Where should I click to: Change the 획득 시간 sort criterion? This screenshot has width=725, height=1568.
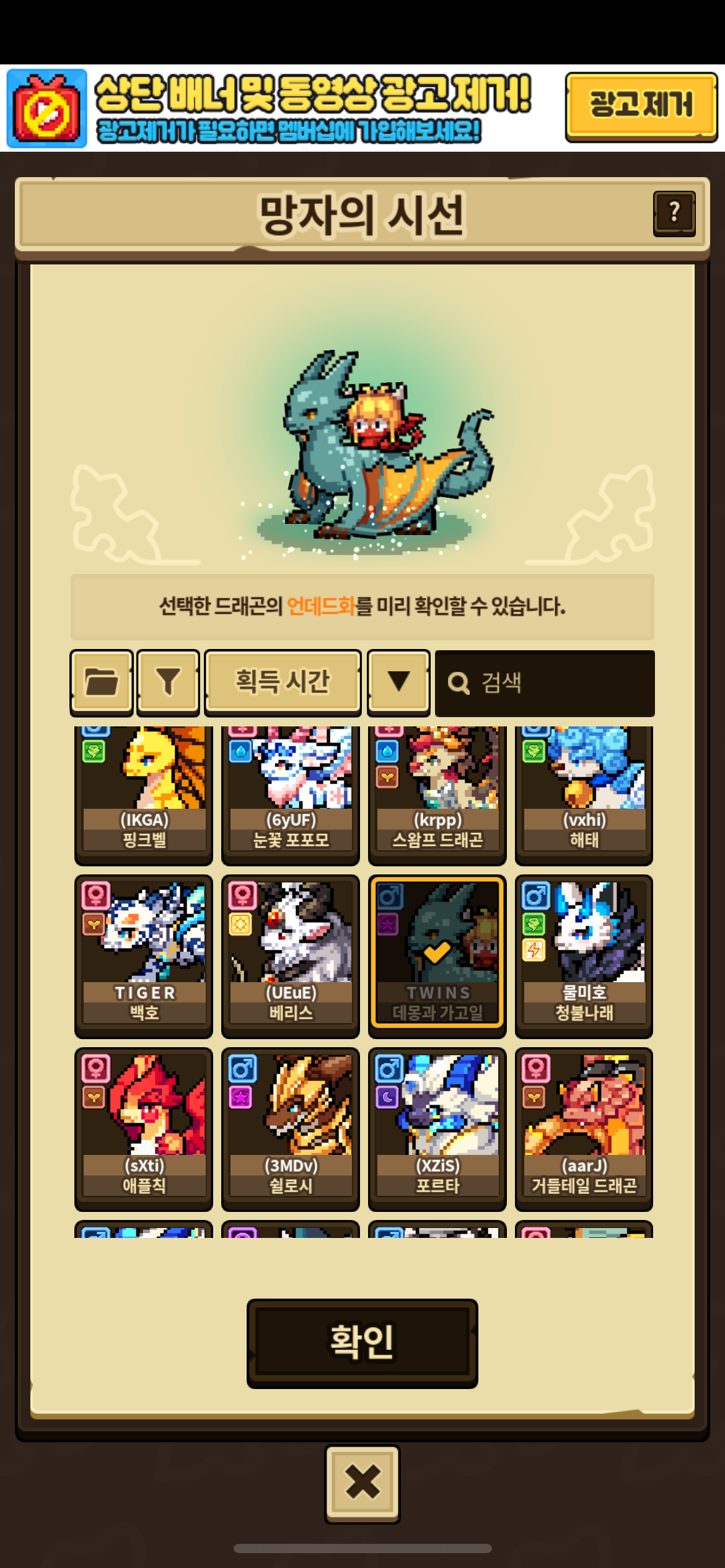(x=283, y=682)
